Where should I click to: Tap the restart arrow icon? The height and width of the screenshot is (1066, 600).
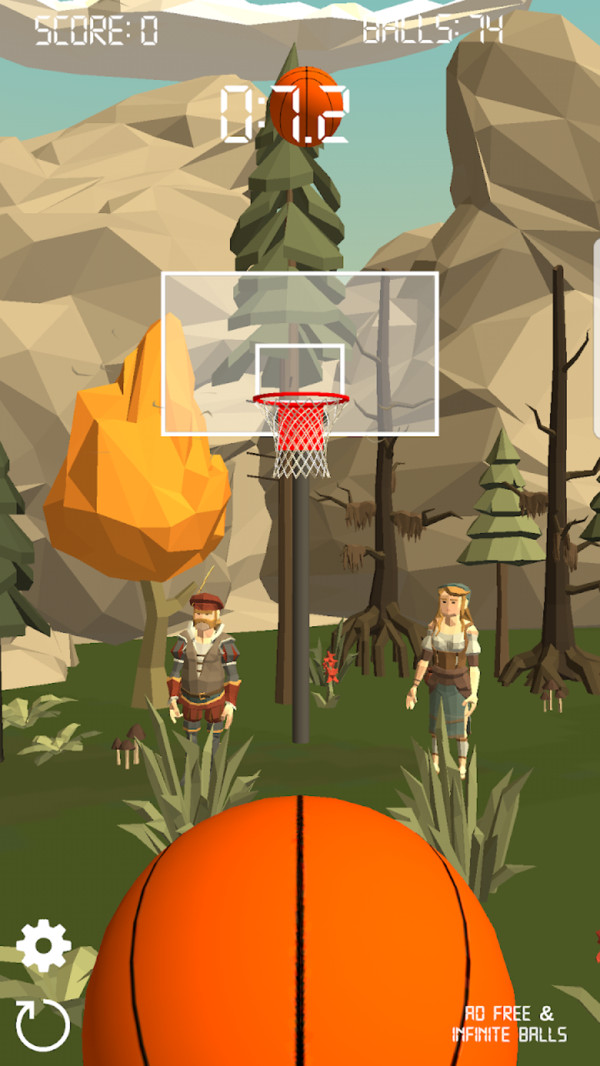pos(43,1025)
